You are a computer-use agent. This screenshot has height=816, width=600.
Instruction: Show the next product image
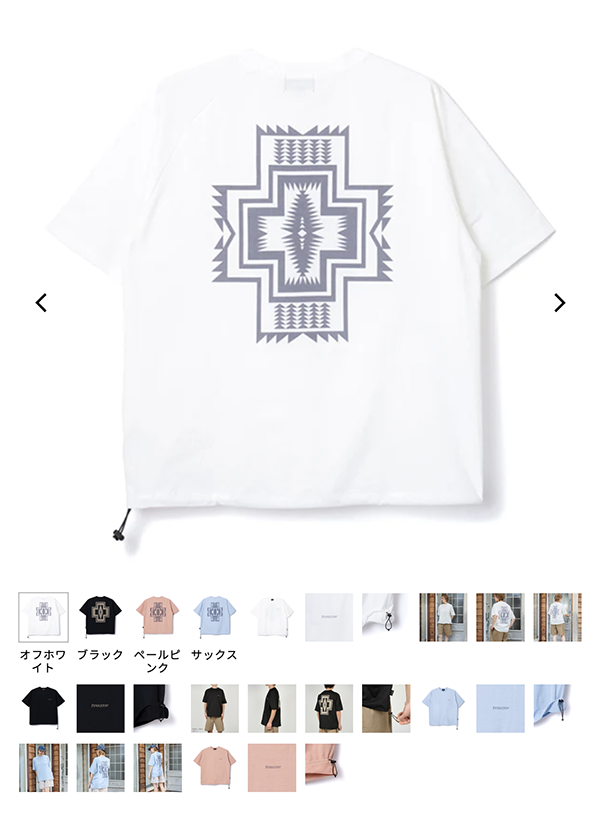[x=559, y=302]
